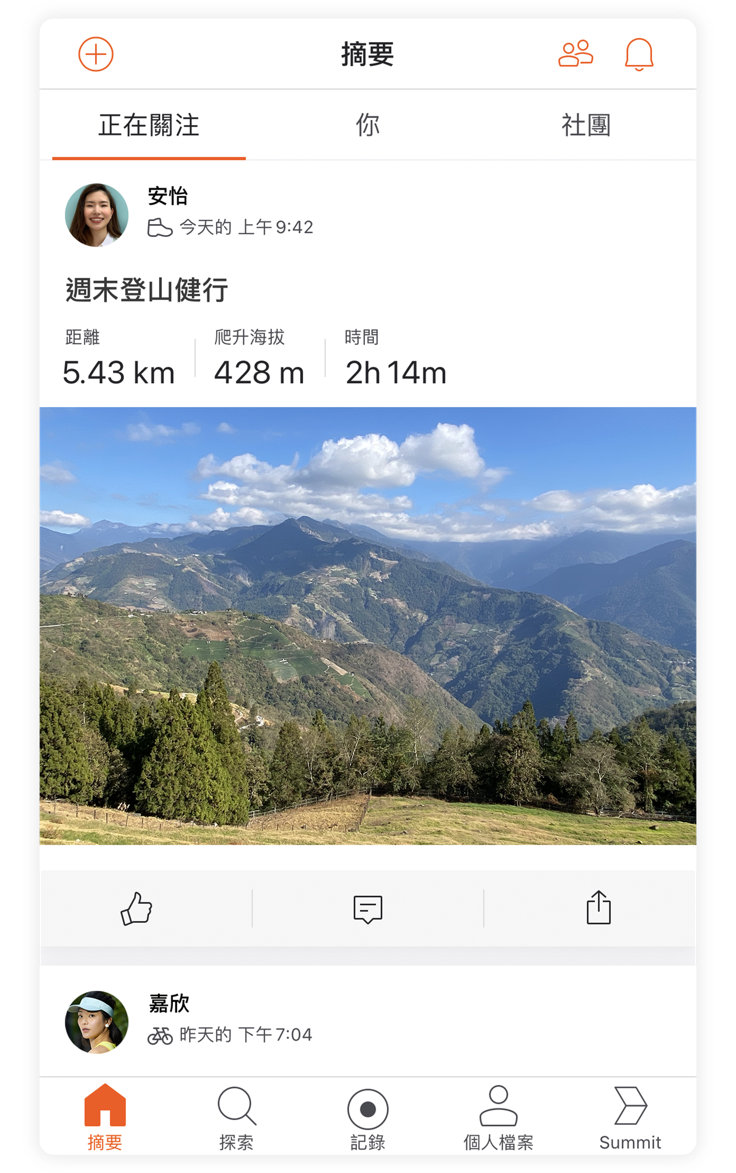Share 安怡's hiking activity
This screenshot has width=736, height=1173.
pos(598,909)
